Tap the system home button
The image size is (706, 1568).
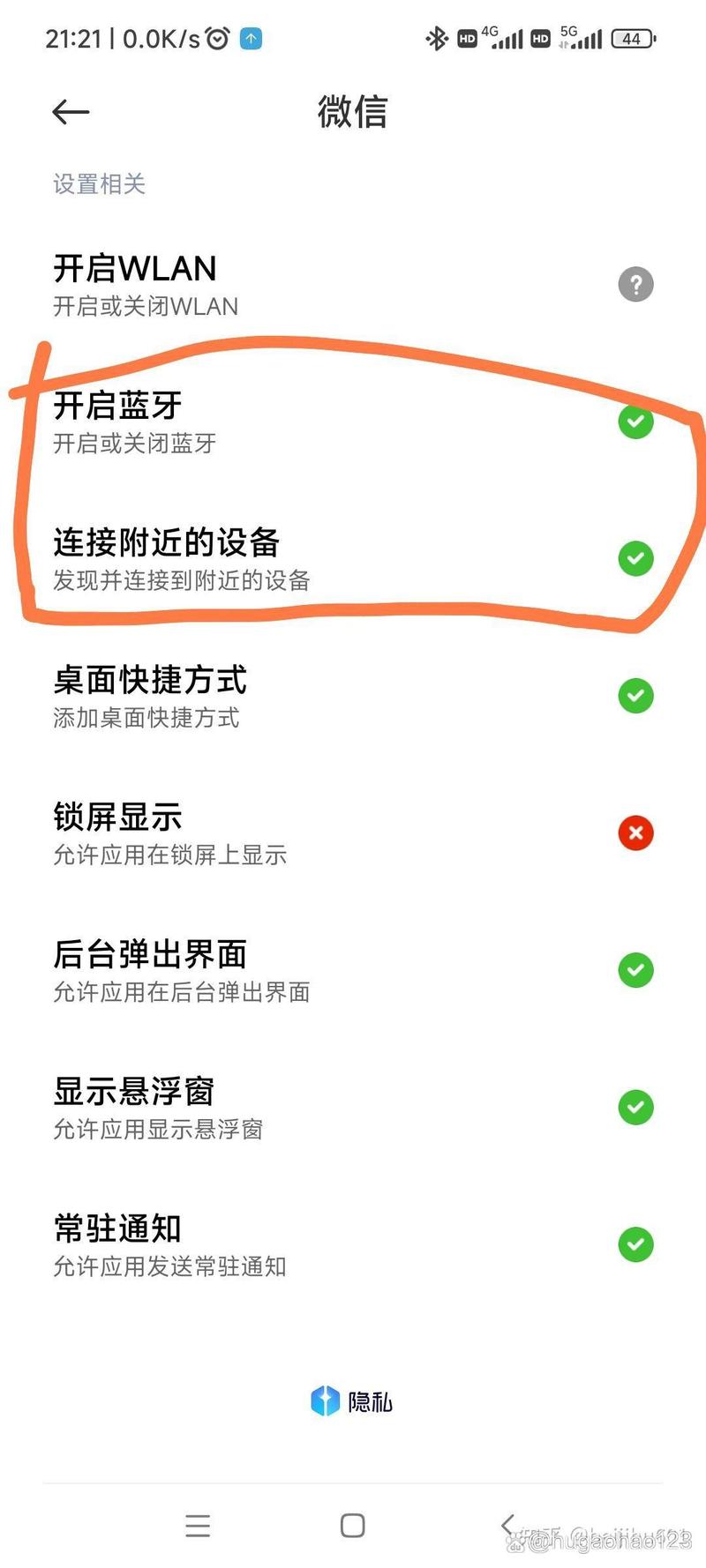pos(353,1526)
